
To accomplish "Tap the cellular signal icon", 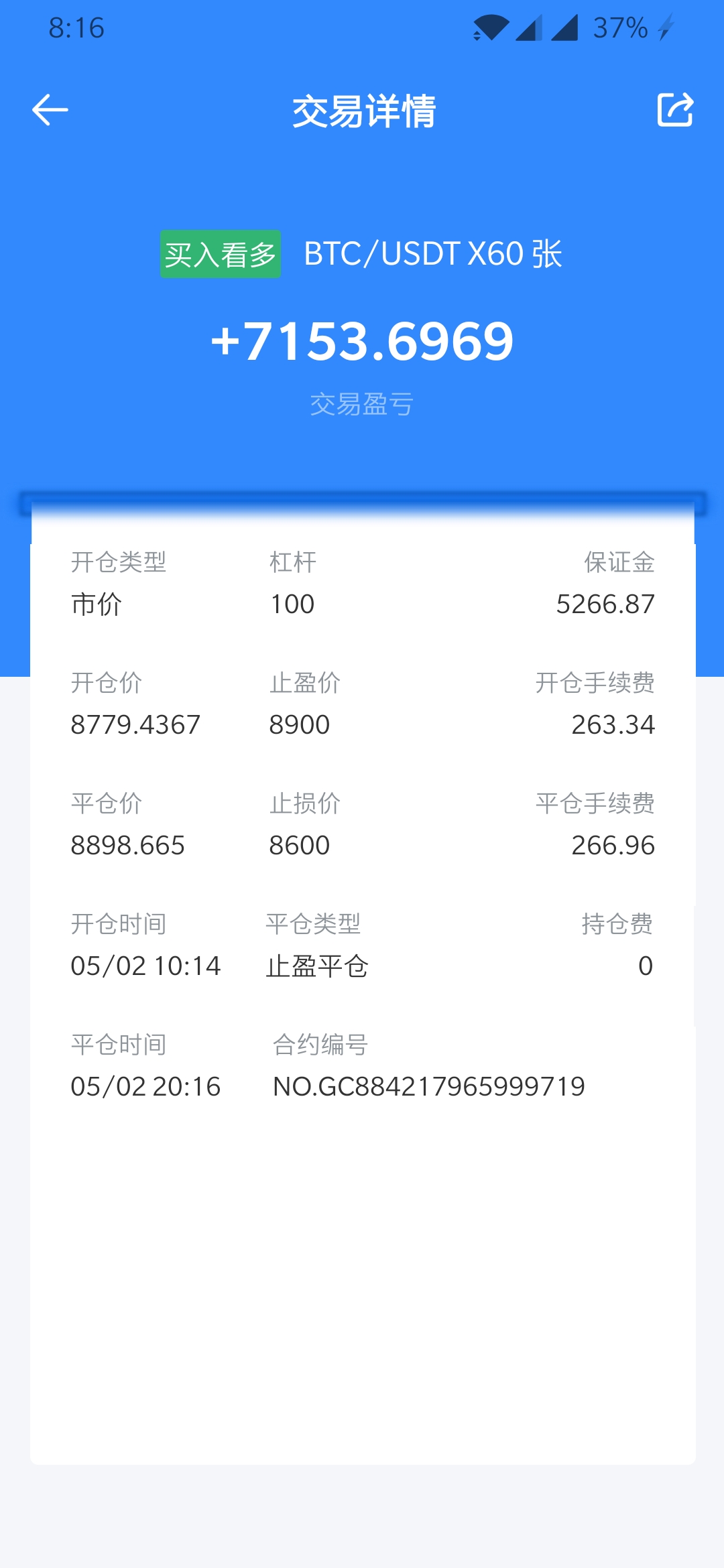I will point(528,28).
